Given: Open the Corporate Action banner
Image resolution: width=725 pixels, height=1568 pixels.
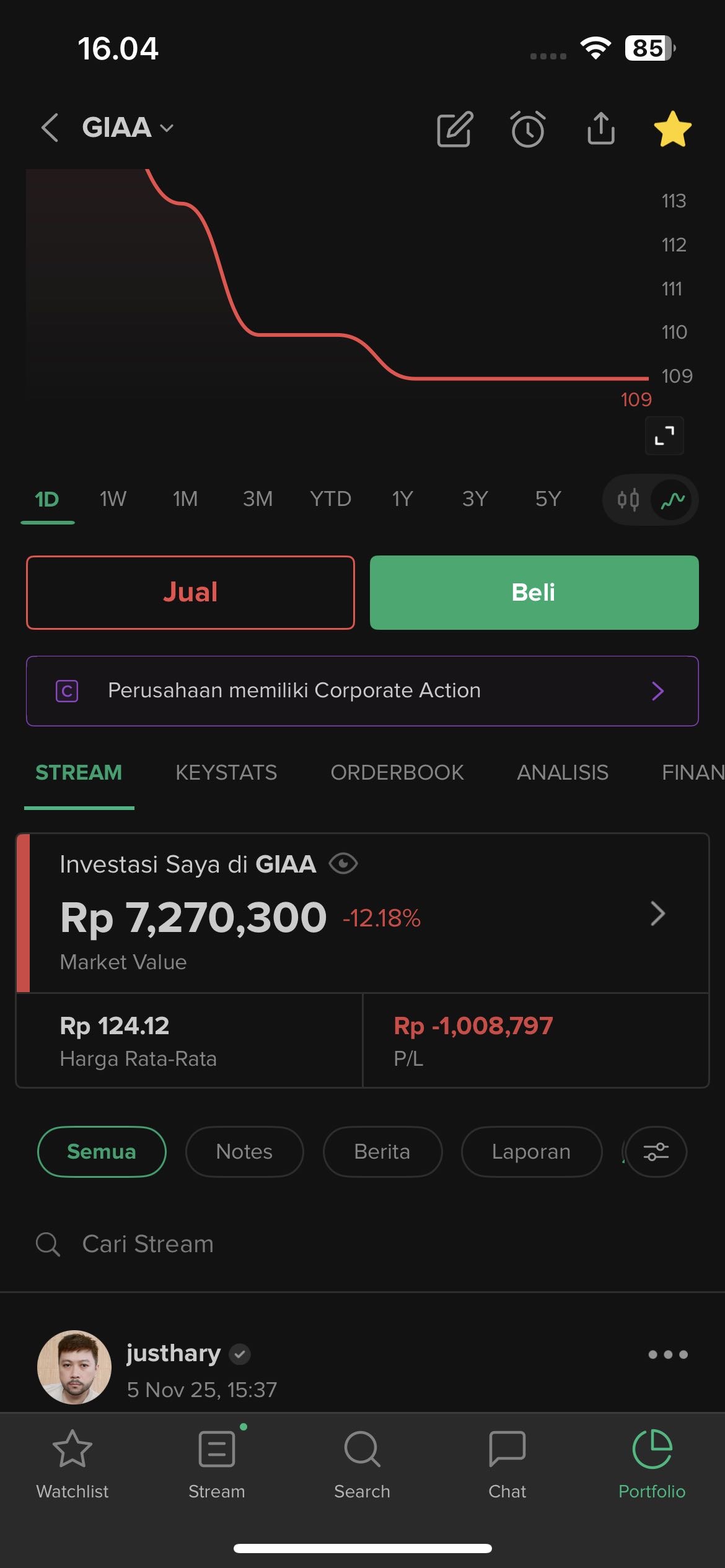Looking at the screenshot, I should pyautogui.click(x=362, y=690).
